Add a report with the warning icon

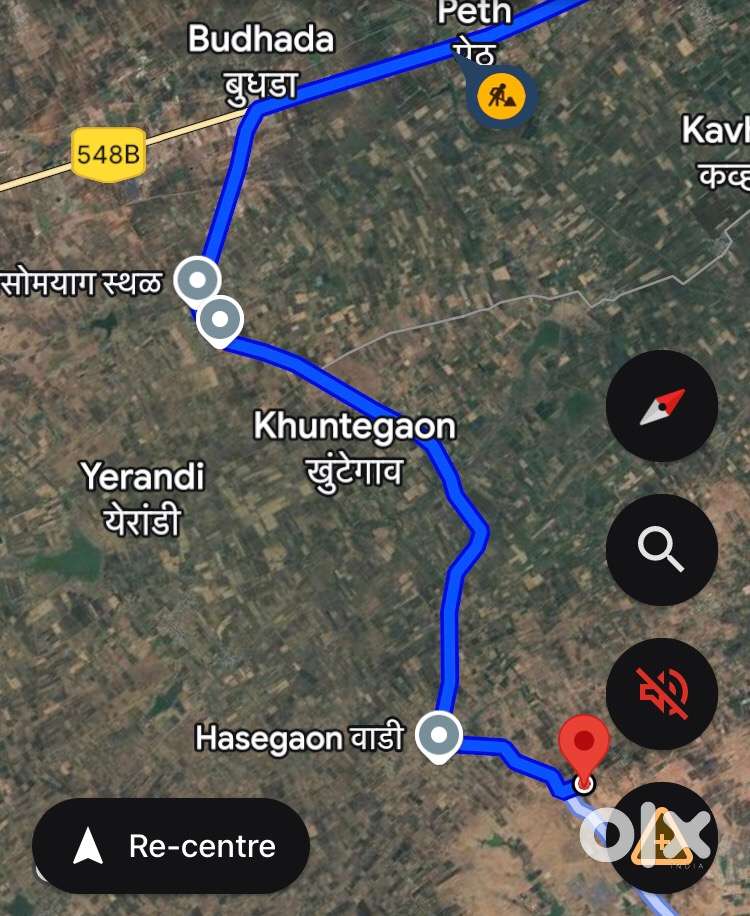click(662, 840)
